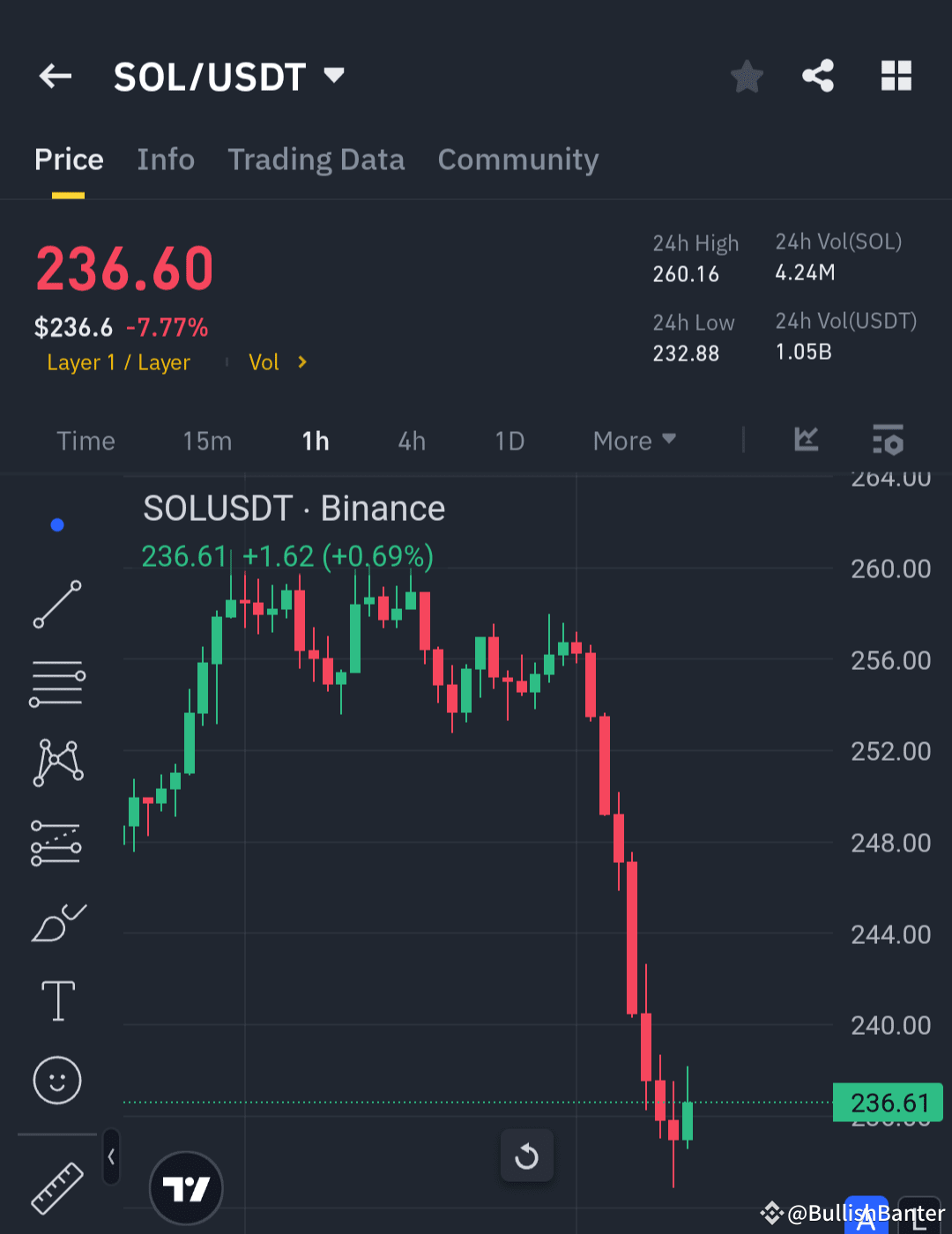
Task: Collapse the drawing tools sidebar
Action: coord(111,1158)
